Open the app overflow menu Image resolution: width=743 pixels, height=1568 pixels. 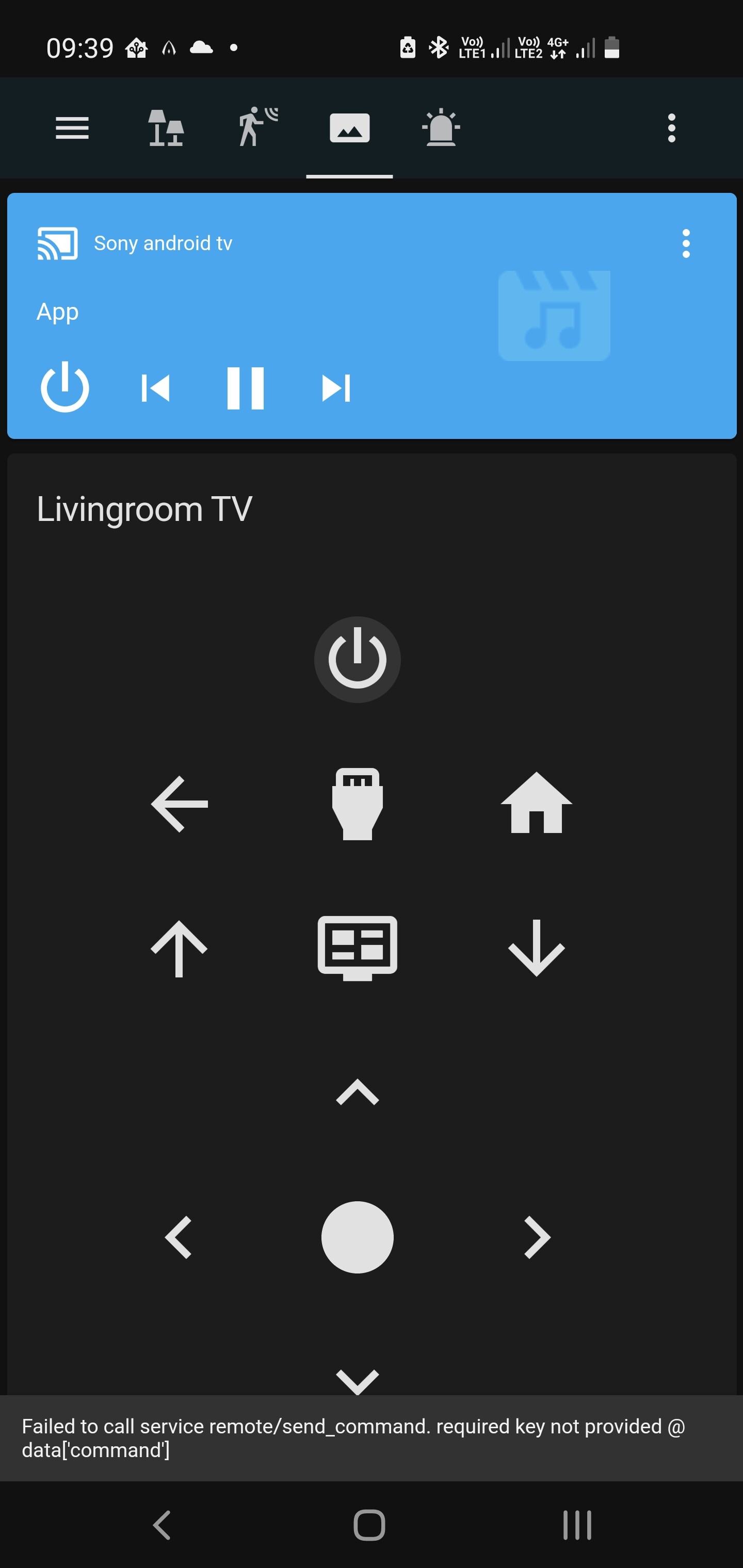tap(671, 128)
